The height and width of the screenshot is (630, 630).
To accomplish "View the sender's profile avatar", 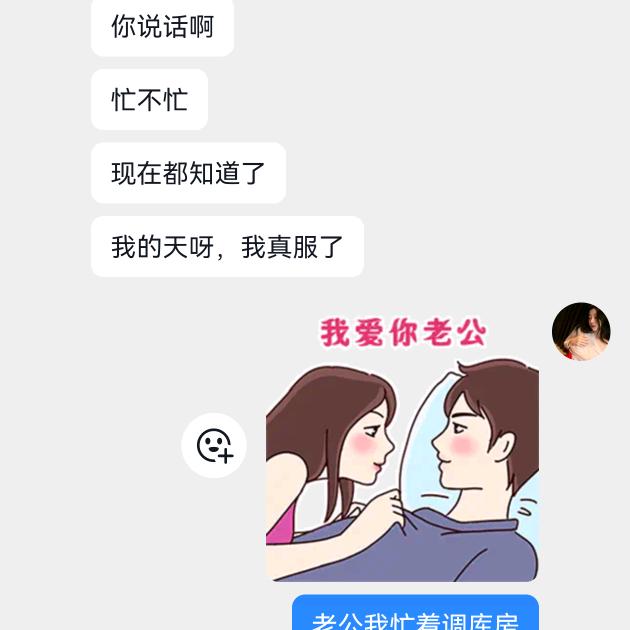I will point(581,331).
